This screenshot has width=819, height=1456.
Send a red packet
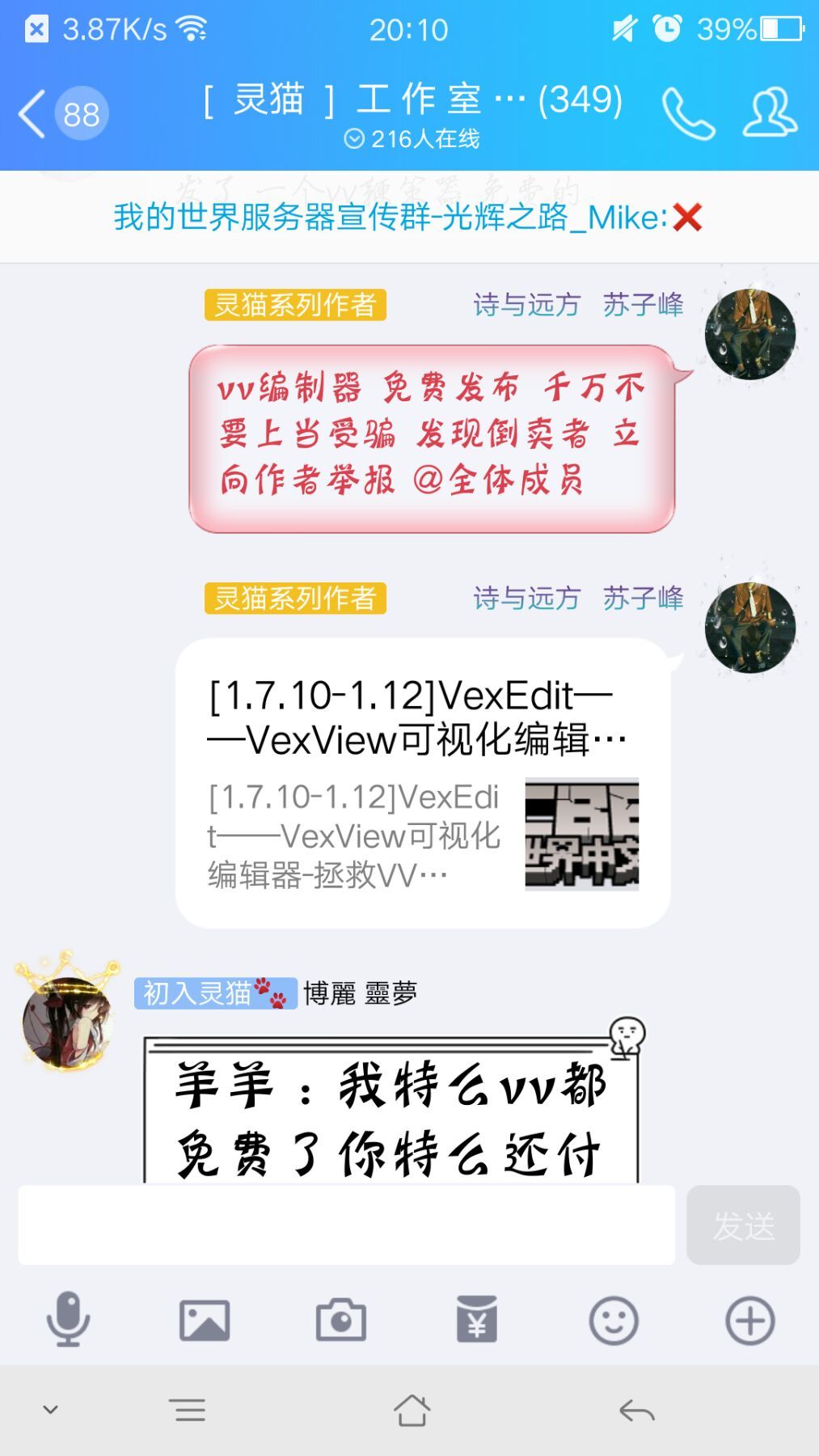click(477, 1320)
